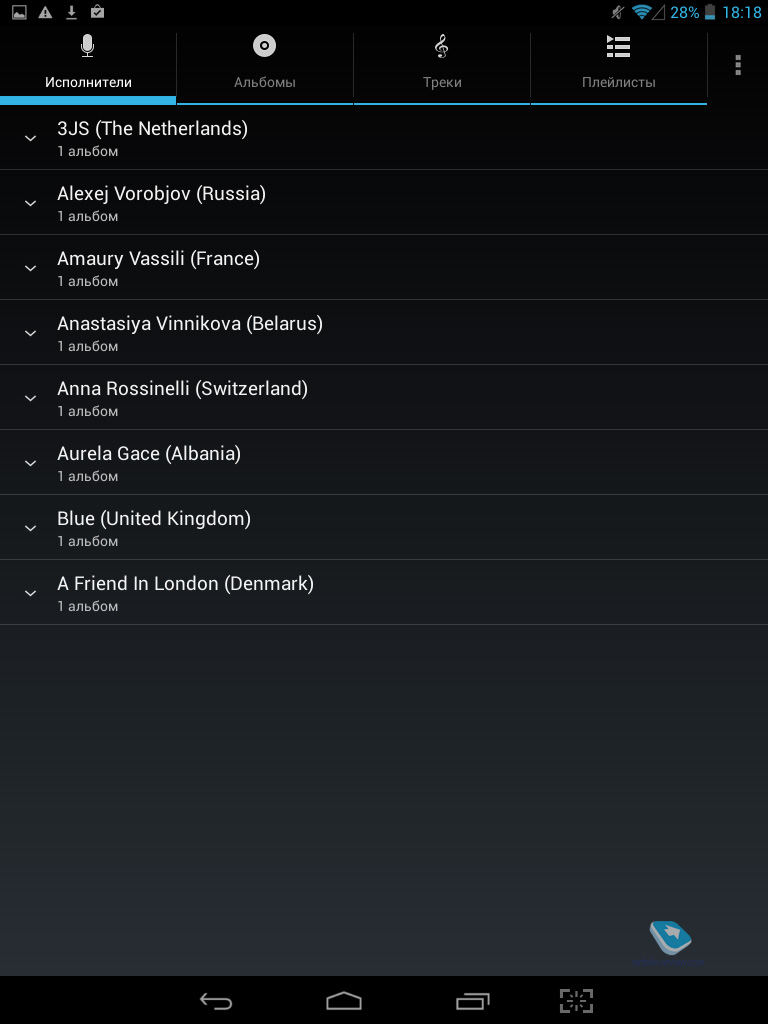Expand Alexej Vorobjov (Russia) entry

pyautogui.click(x=31, y=203)
